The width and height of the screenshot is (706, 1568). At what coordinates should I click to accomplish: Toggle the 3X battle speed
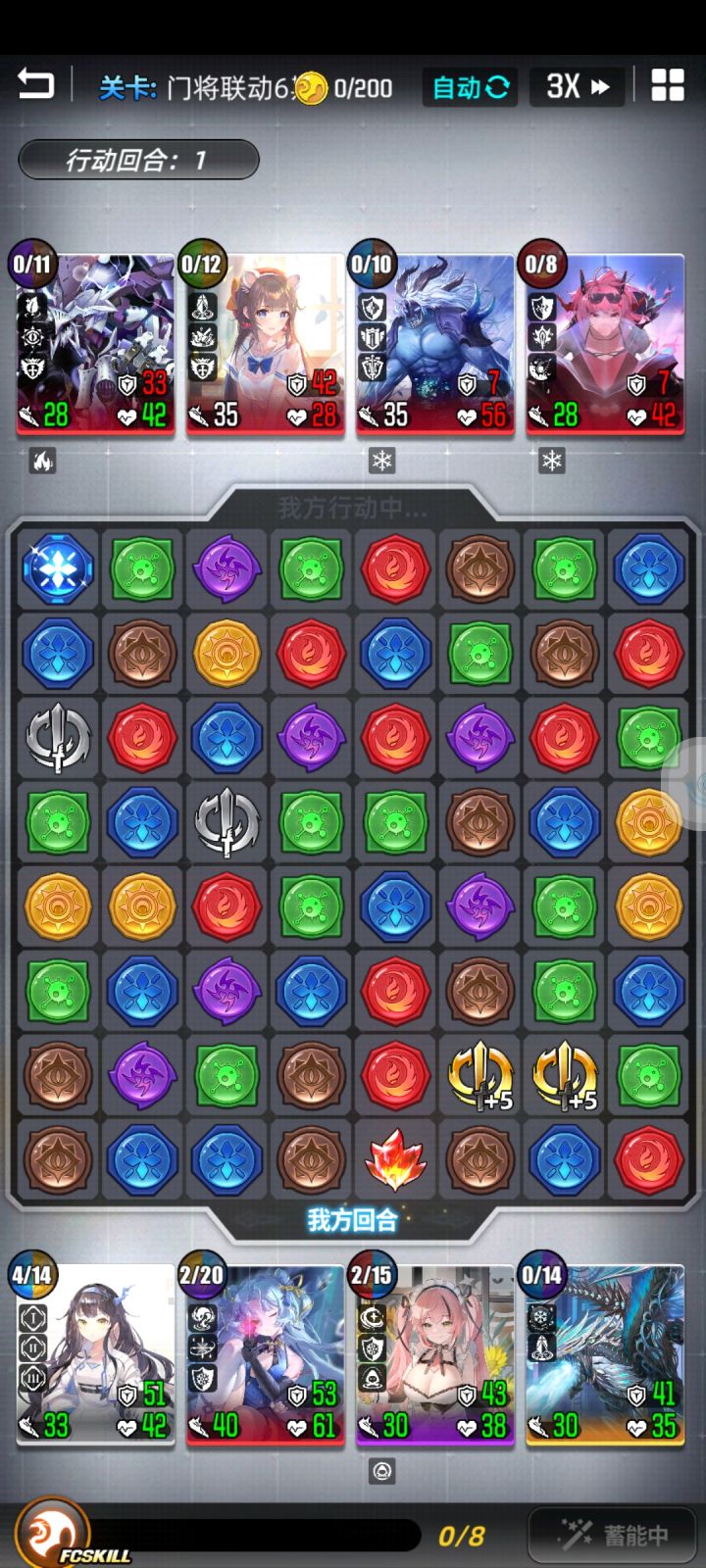click(x=577, y=87)
